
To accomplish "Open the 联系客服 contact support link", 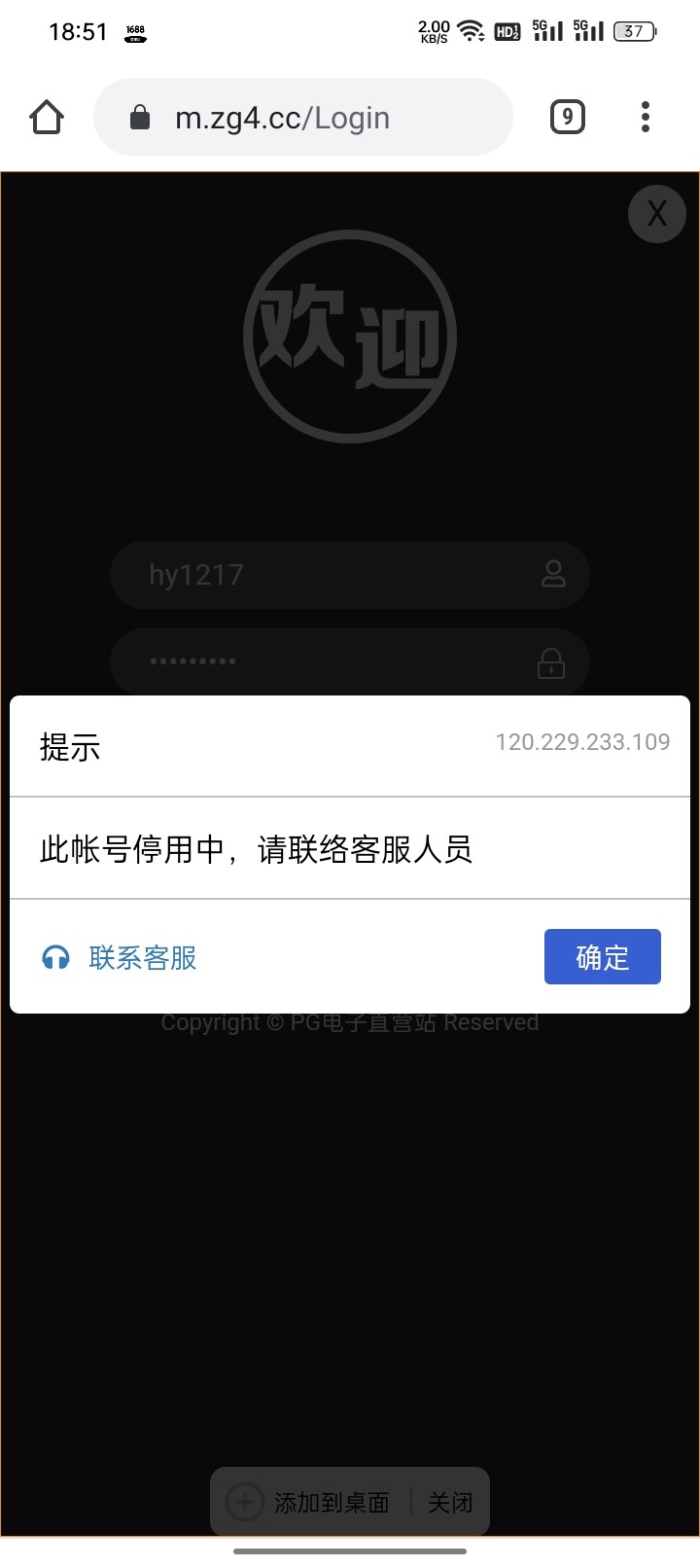I will pos(142,956).
